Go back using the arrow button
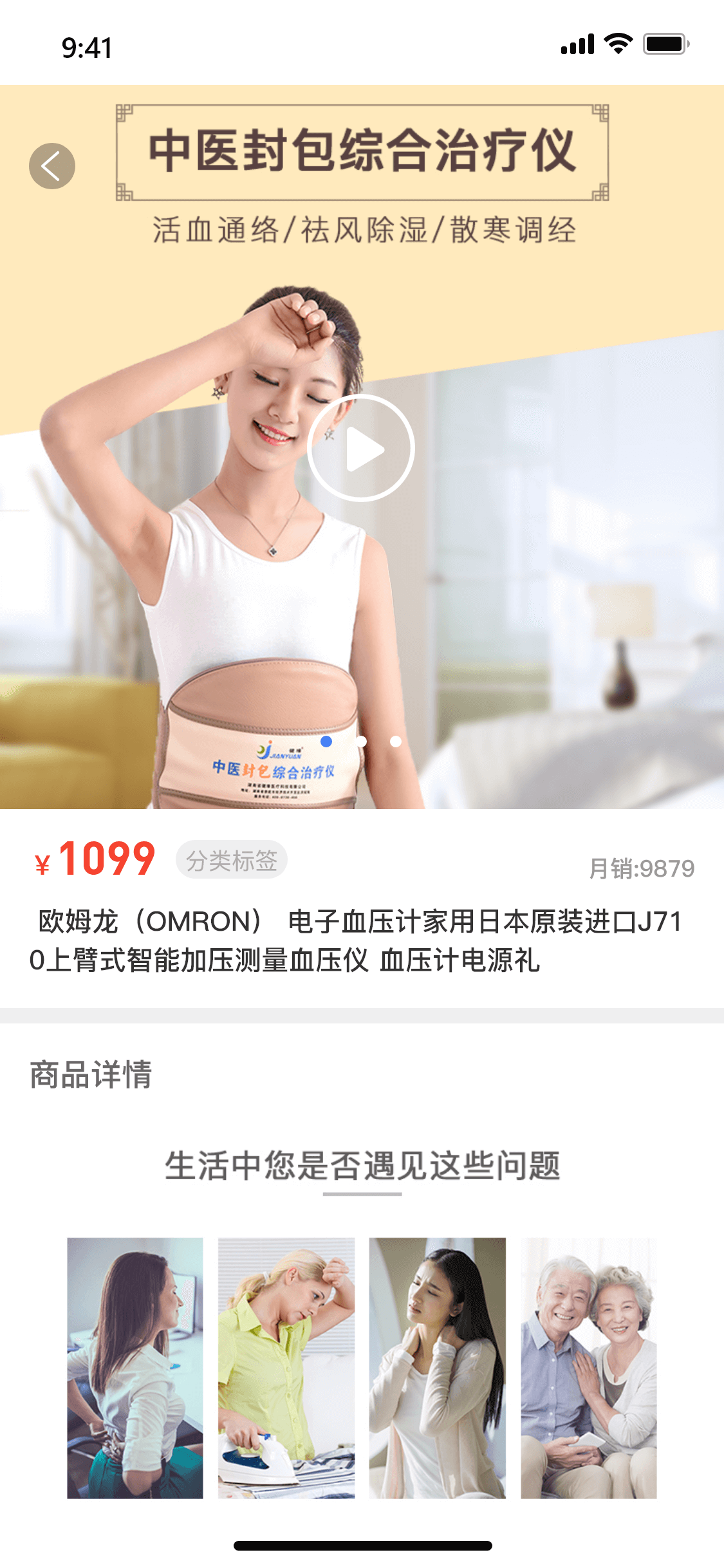This screenshot has width=724, height=1568. (x=52, y=166)
